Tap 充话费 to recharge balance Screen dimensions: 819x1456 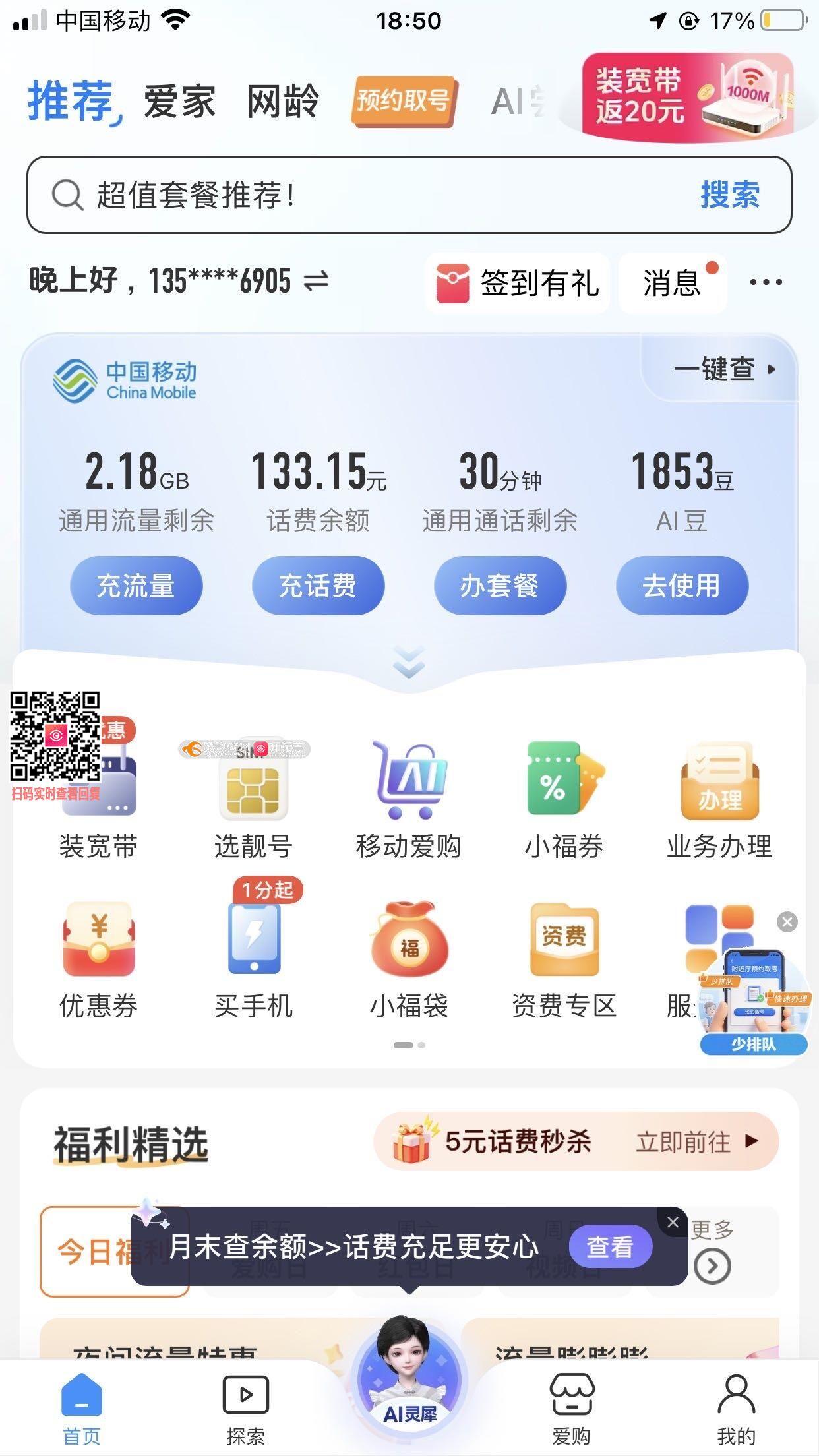pos(318,586)
